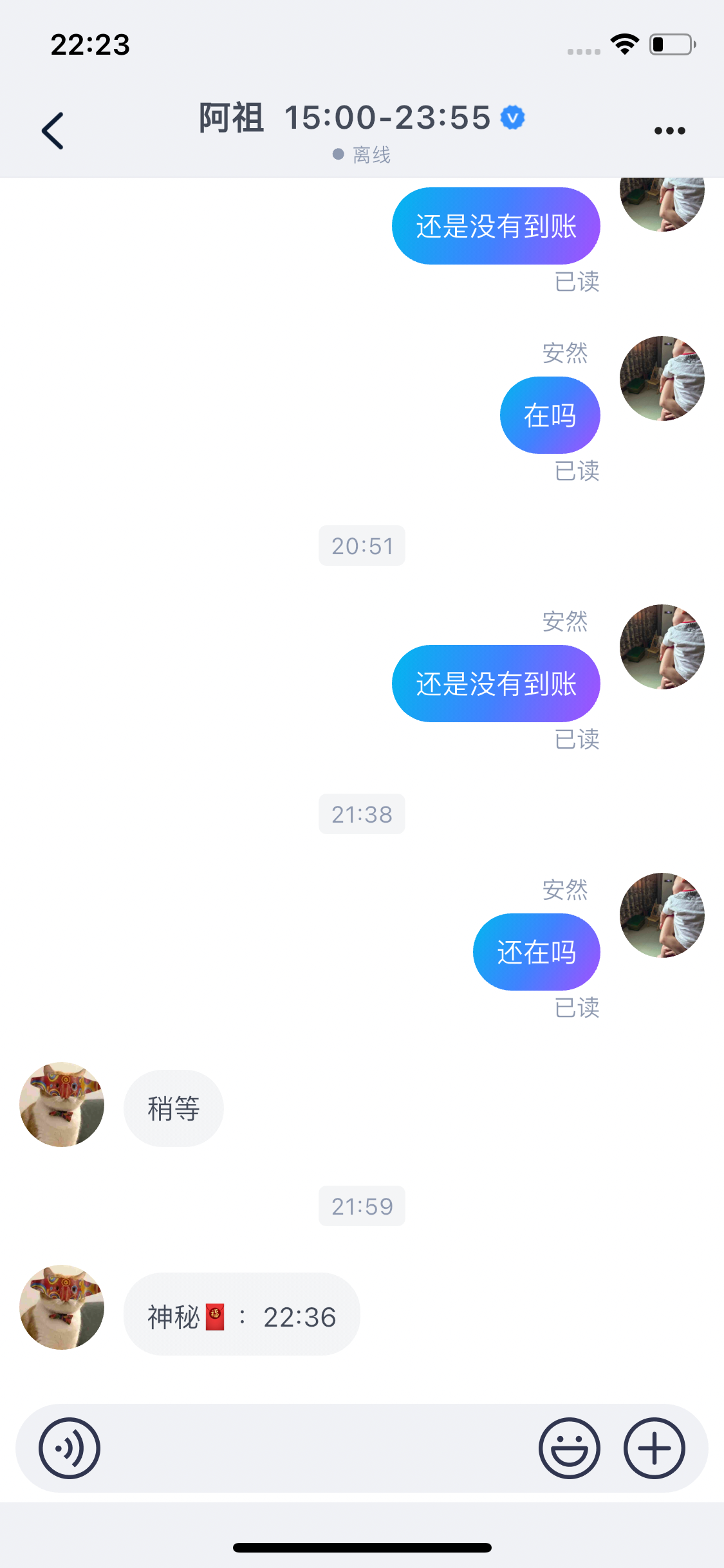Image resolution: width=724 pixels, height=1568 pixels.
Task: Open the emoji picker
Action: click(569, 1448)
